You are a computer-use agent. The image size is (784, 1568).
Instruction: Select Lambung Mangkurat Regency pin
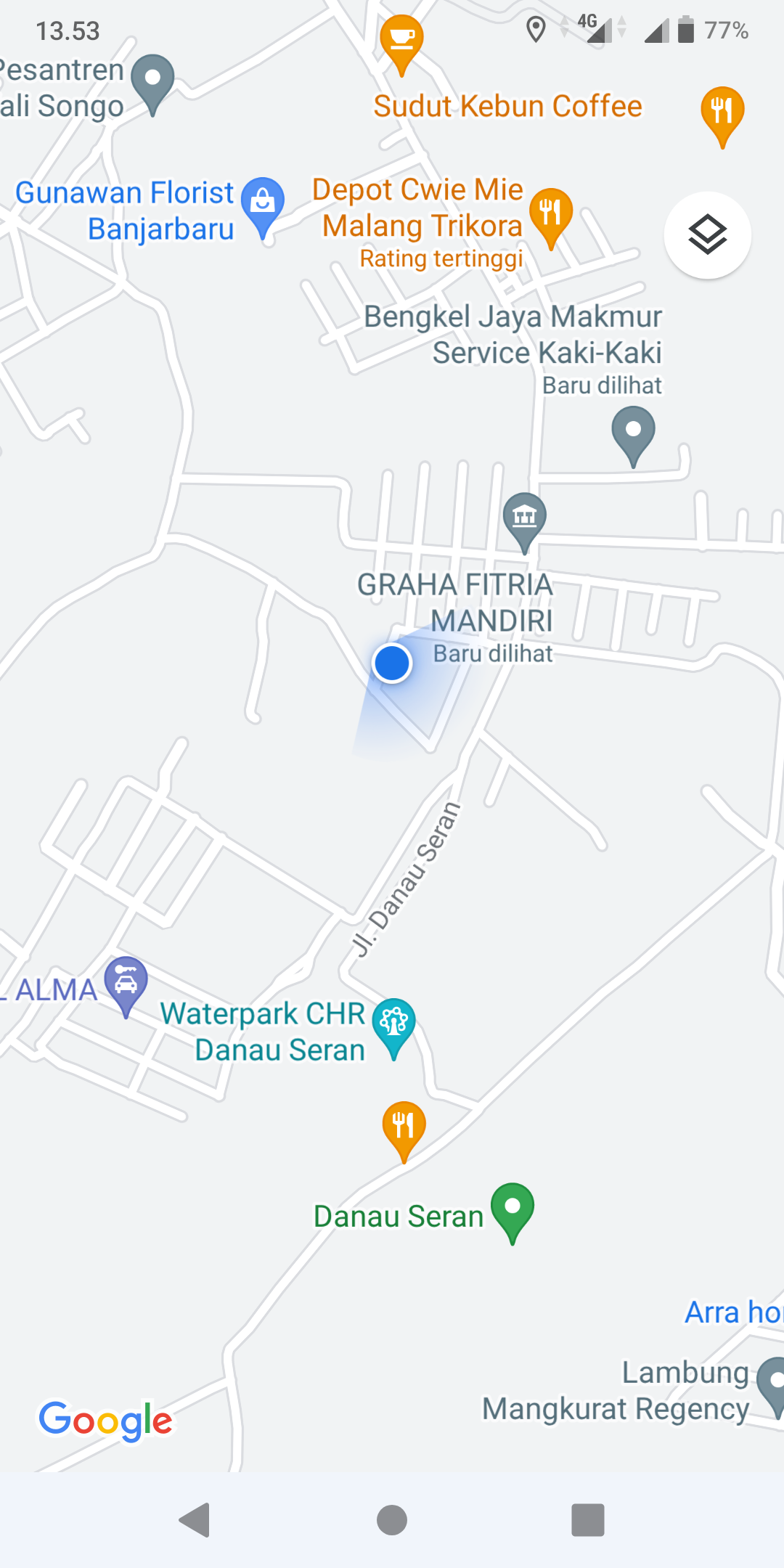coord(774,1383)
